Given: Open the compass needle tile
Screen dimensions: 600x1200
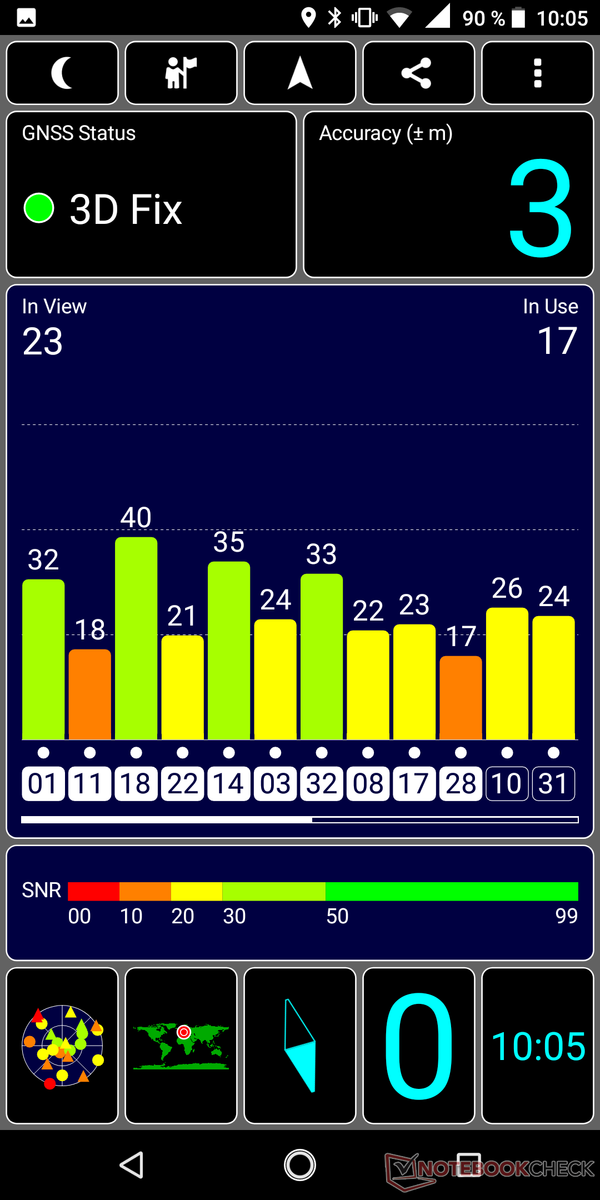Looking at the screenshot, I should point(300,1046).
